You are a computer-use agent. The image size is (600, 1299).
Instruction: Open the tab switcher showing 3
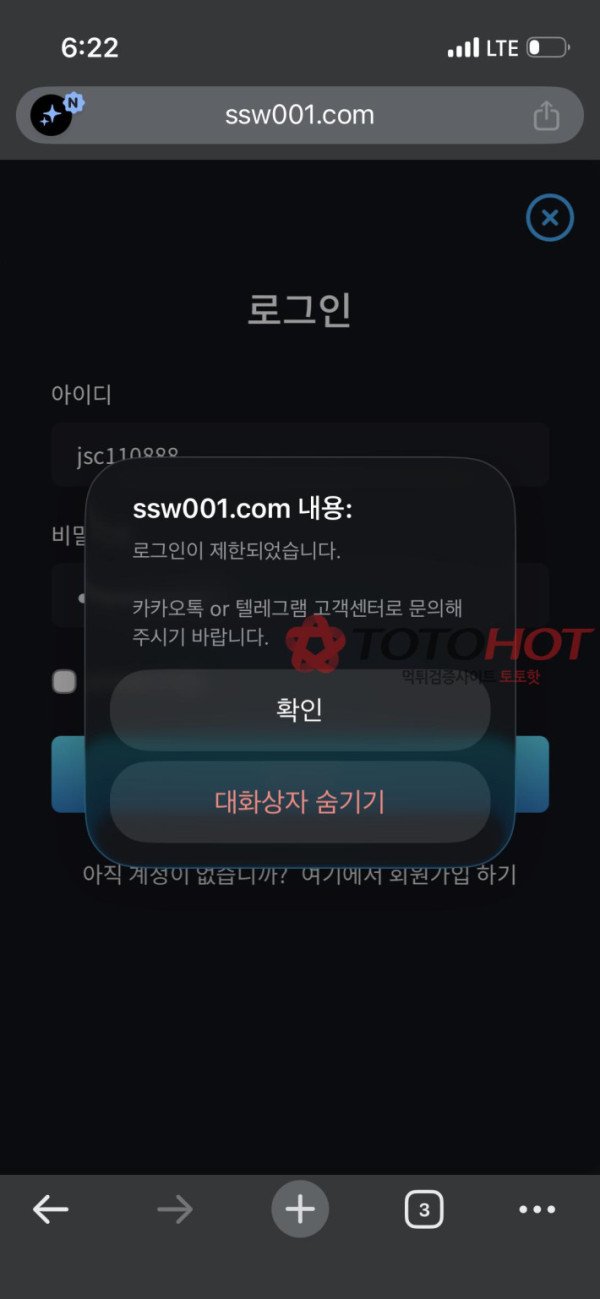coord(424,1210)
